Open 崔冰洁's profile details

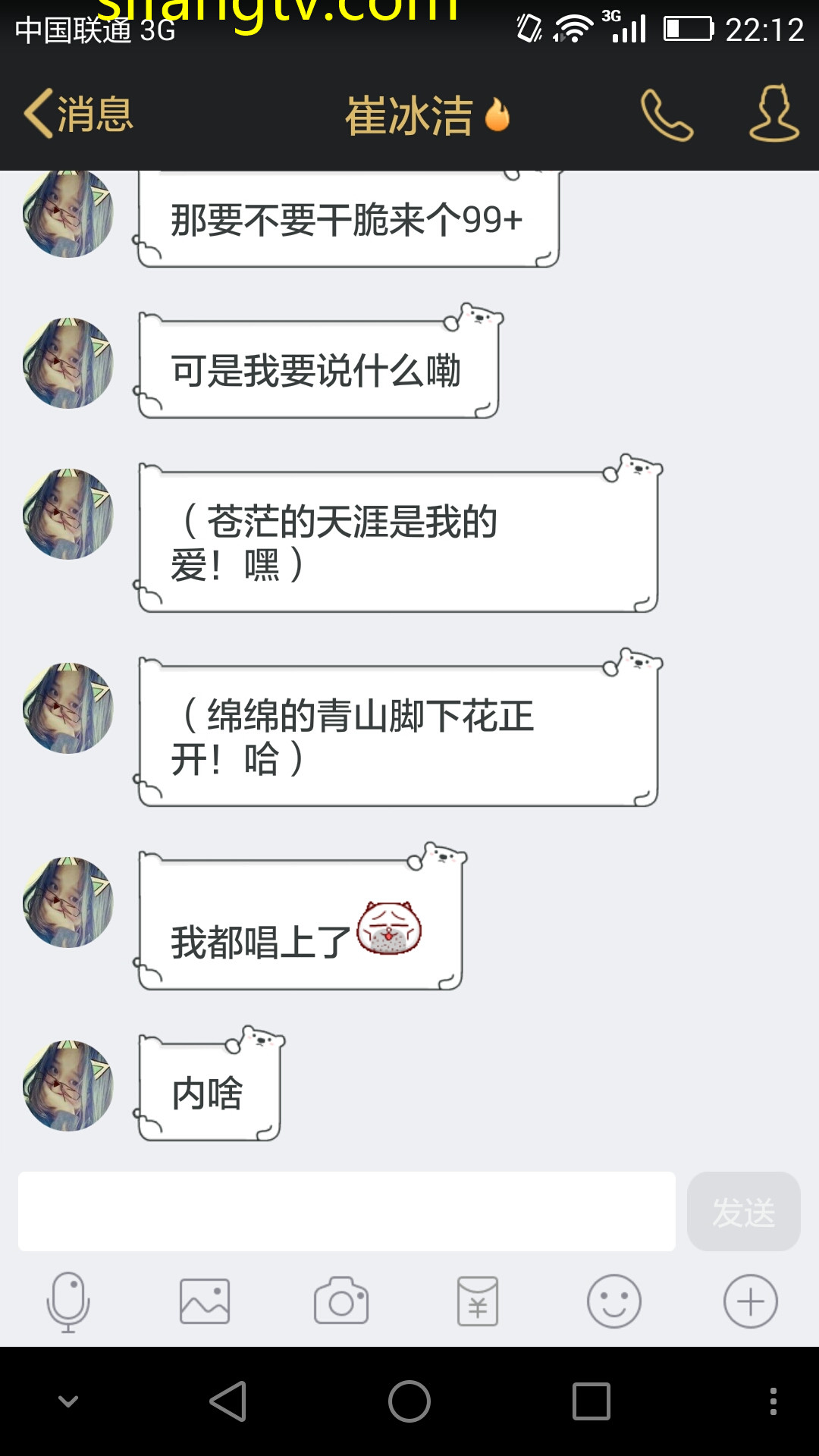tap(773, 114)
